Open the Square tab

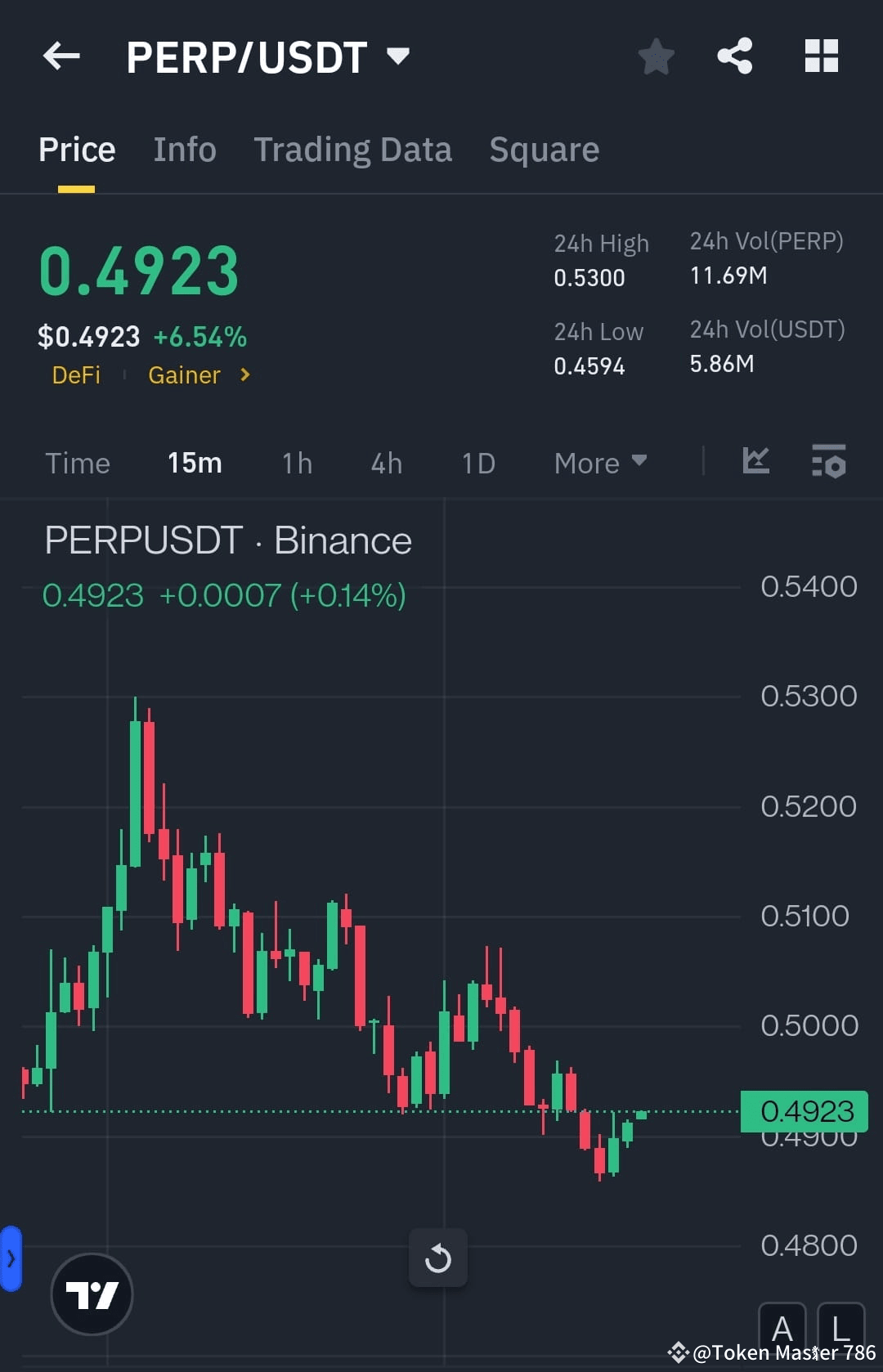(x=544, y=149)
